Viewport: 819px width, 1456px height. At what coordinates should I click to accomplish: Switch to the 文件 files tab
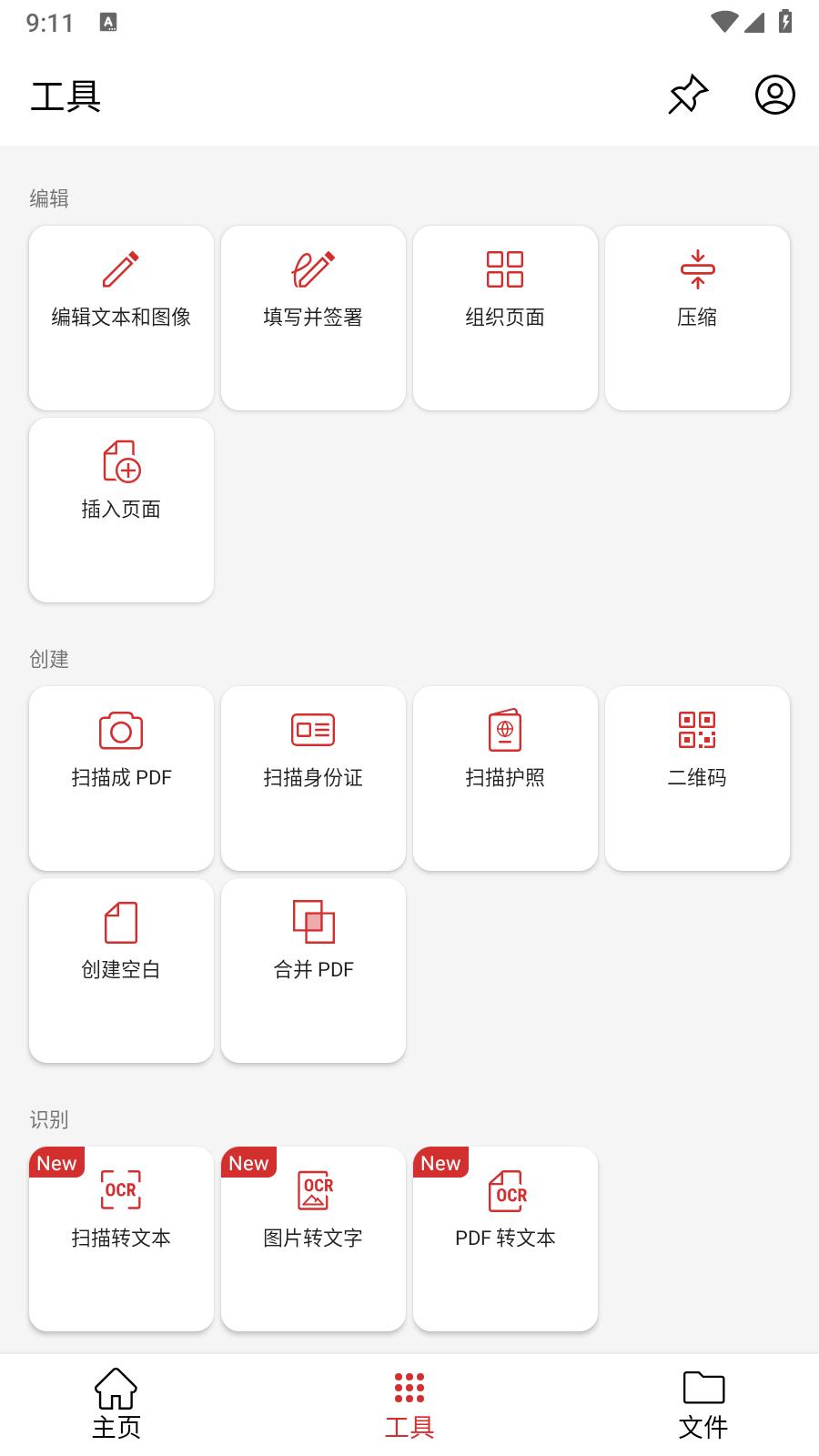click(702, 1403)
